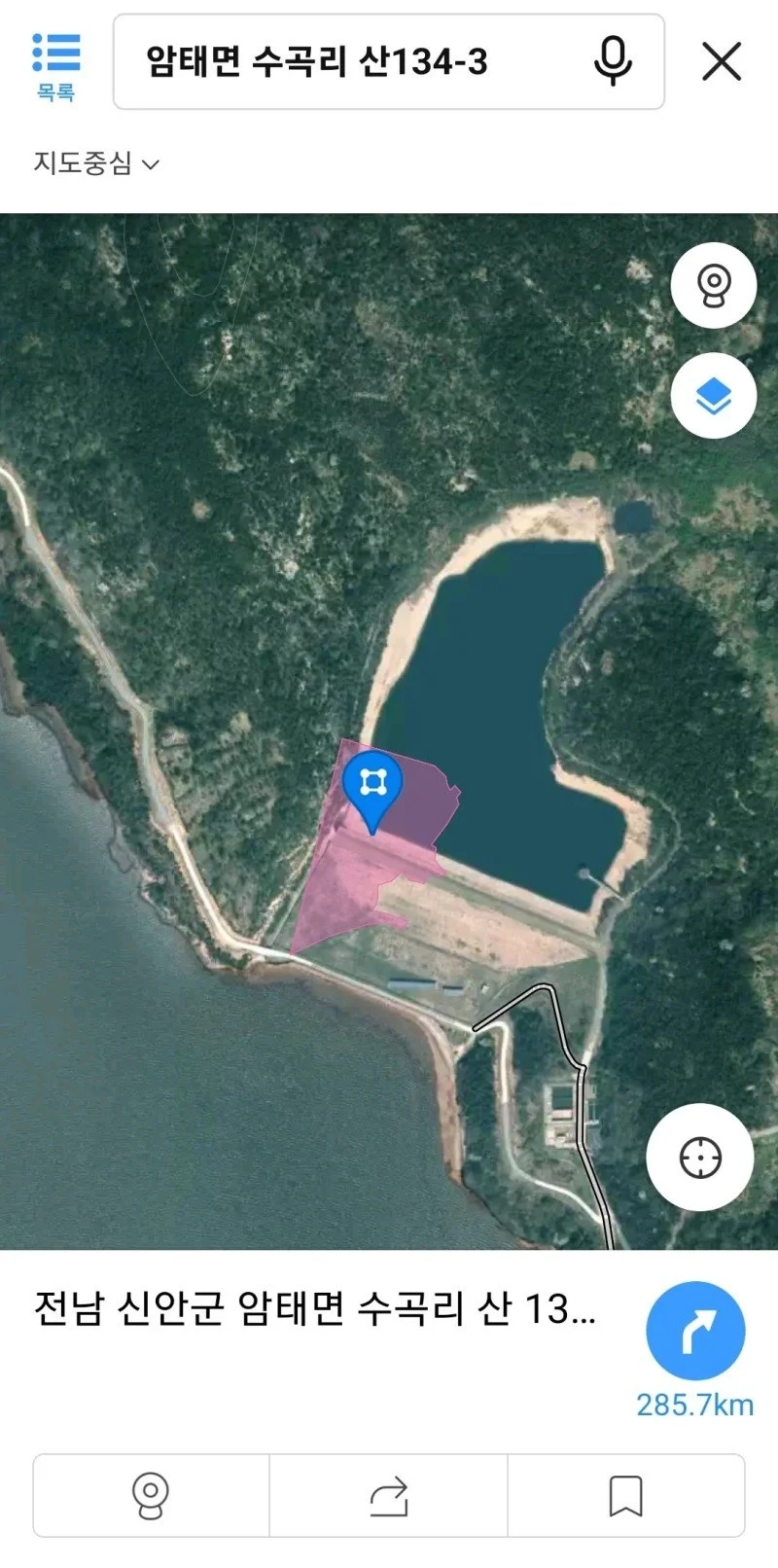This screenshot has height=1568, width=778.
Task: Bookmark this 수곡리 address
Action: pos(625,1496)
